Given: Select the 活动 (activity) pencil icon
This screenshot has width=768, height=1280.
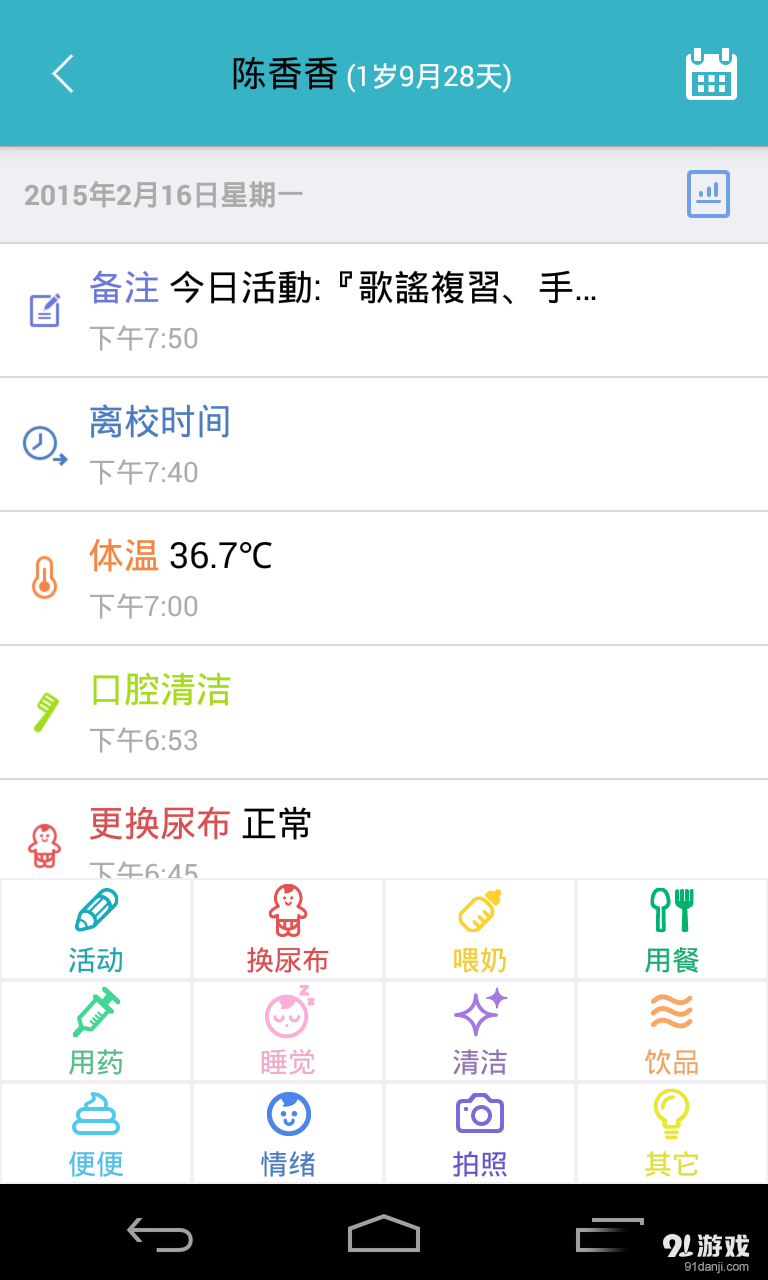Looking at the screenshot, I should coord(95,928).
